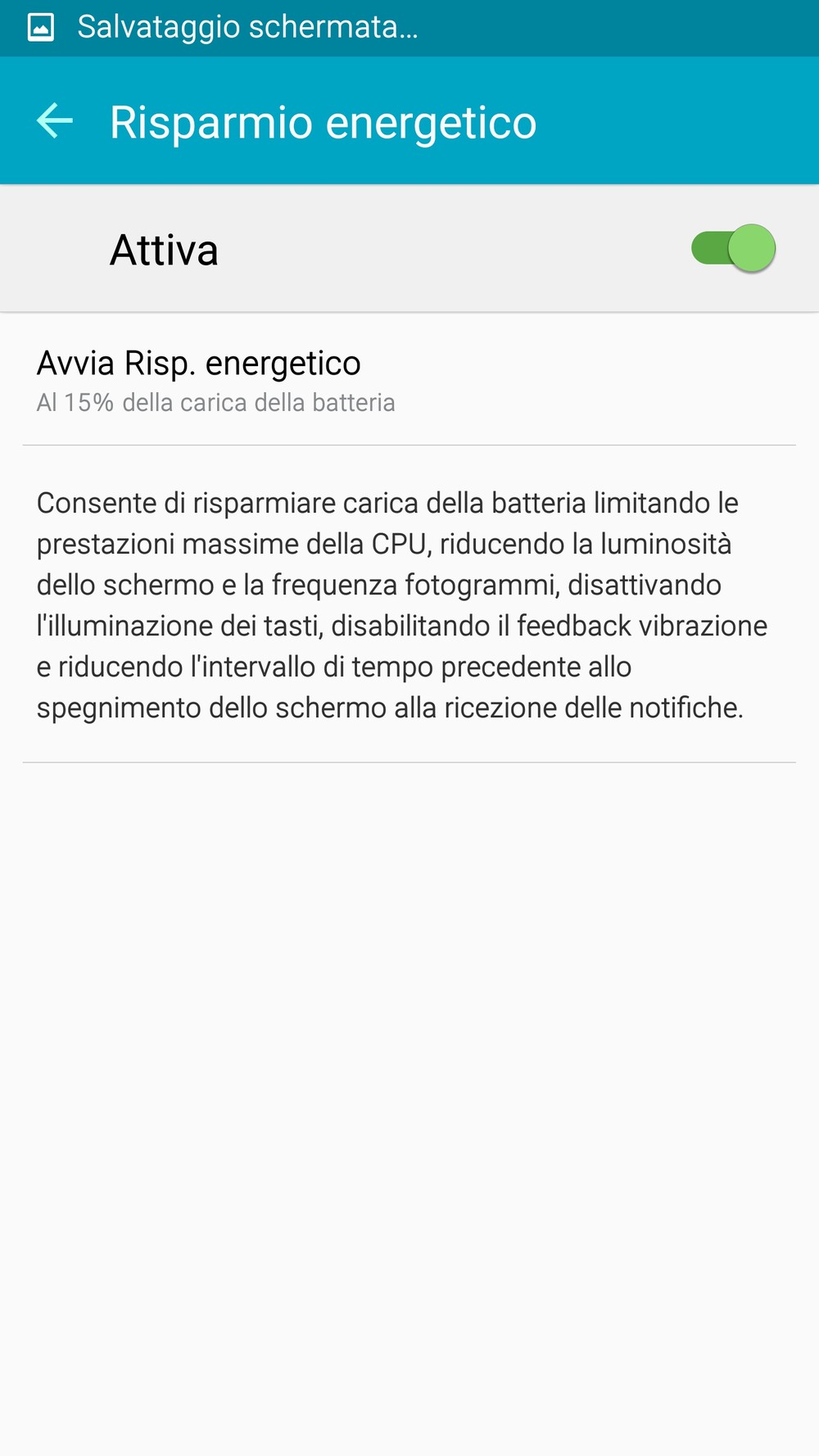Open Avvia Risp. energetico setting
Image resolution: width=819 pixels, height=1456 pixels.
pyautogui.click(x=409, y=380)
